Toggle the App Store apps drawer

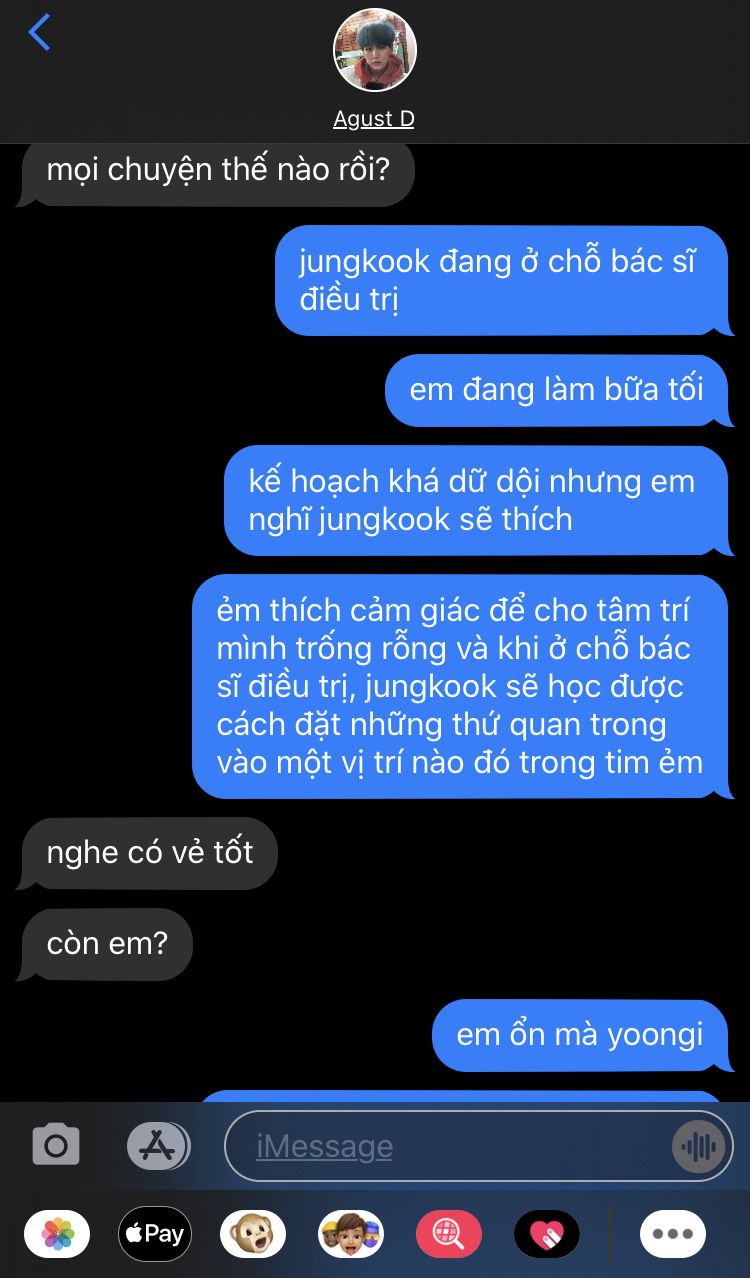tap(158, 1146)
